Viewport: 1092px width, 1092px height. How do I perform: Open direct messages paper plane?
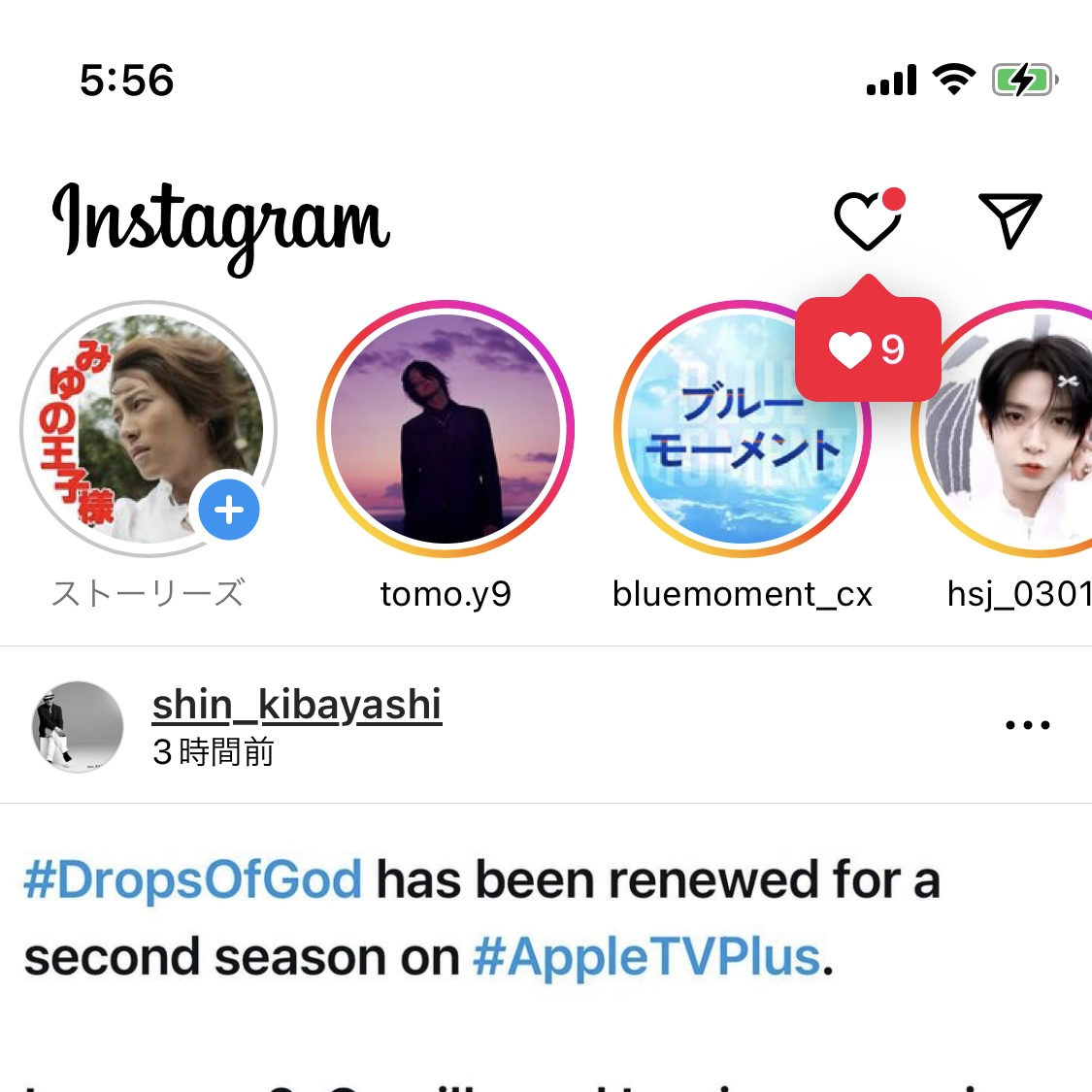coord(1009,220)
